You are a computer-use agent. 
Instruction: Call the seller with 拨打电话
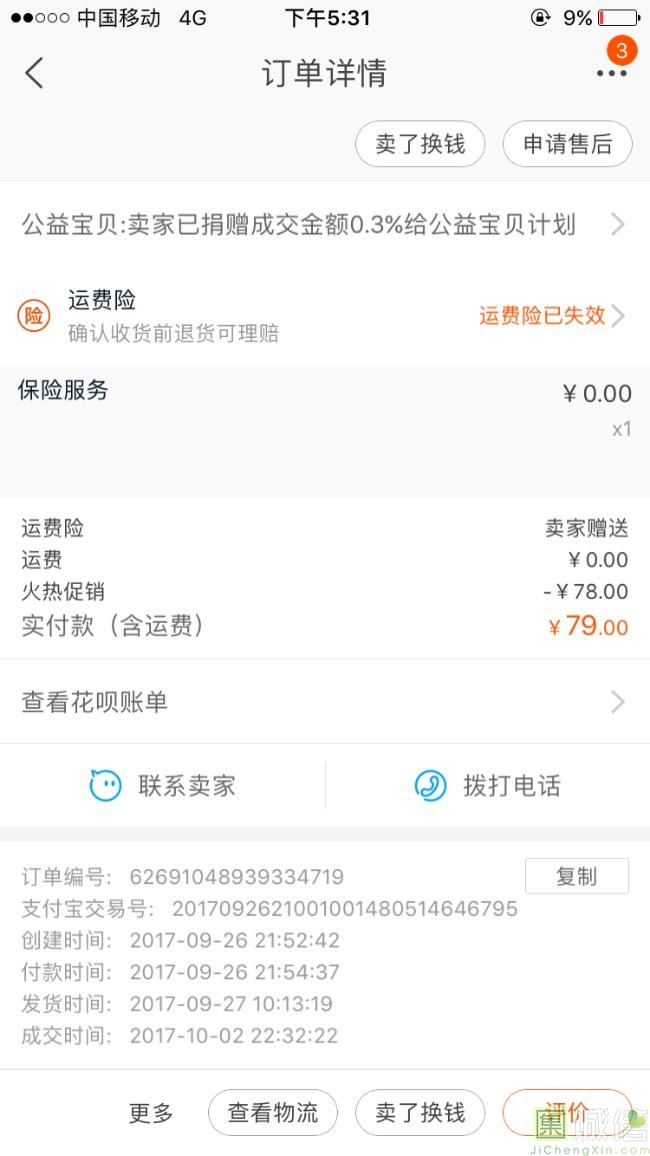pyautogui.click(x=487, y=786)
